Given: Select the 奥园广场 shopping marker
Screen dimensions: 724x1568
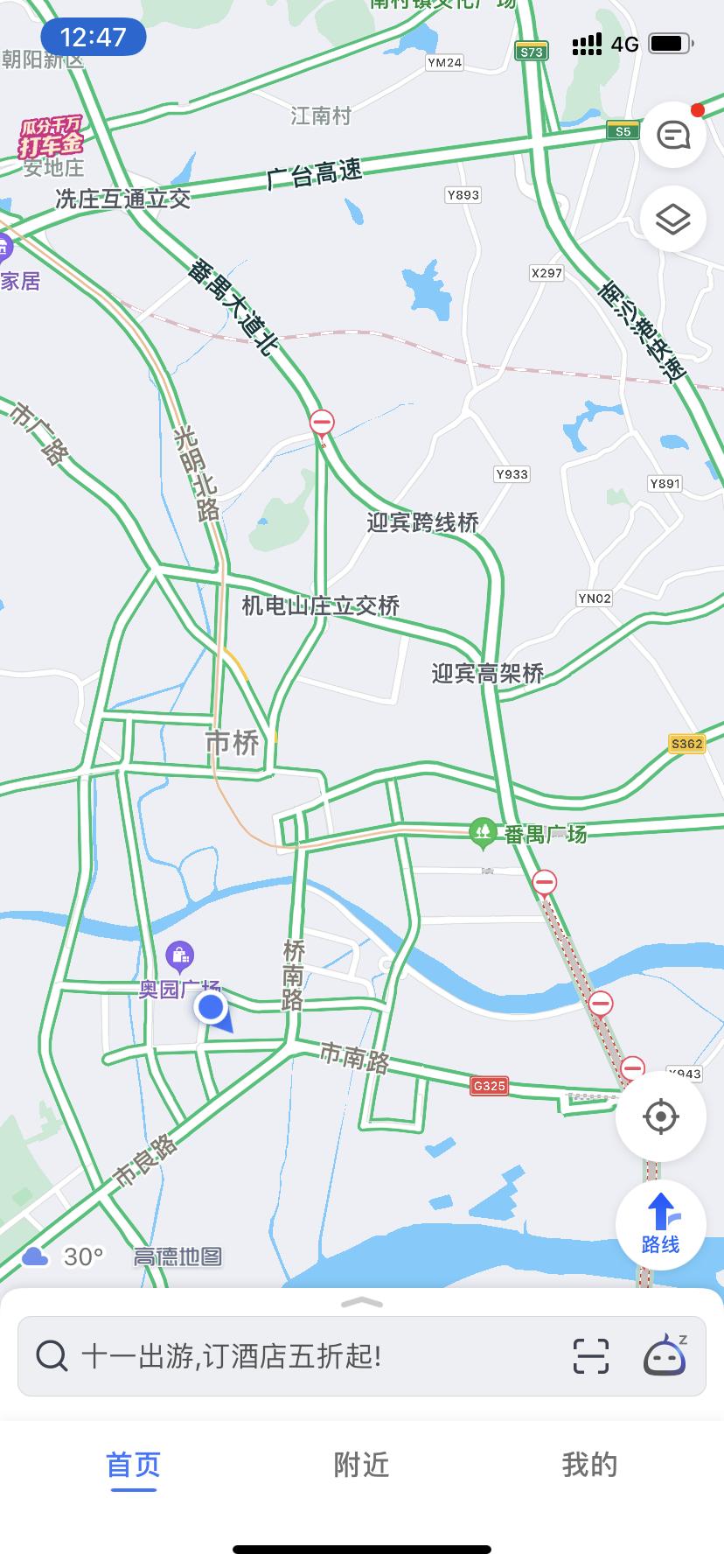Looking at the screenshot, I should (x=179, y=956).
